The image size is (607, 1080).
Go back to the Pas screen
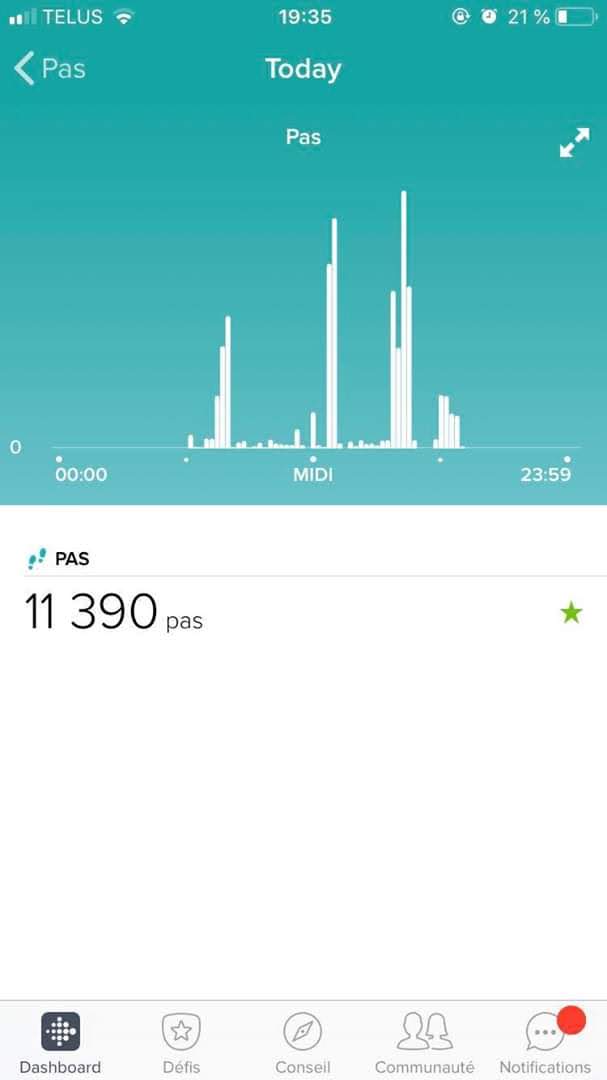pyautogui.click(x=50, y=69)
